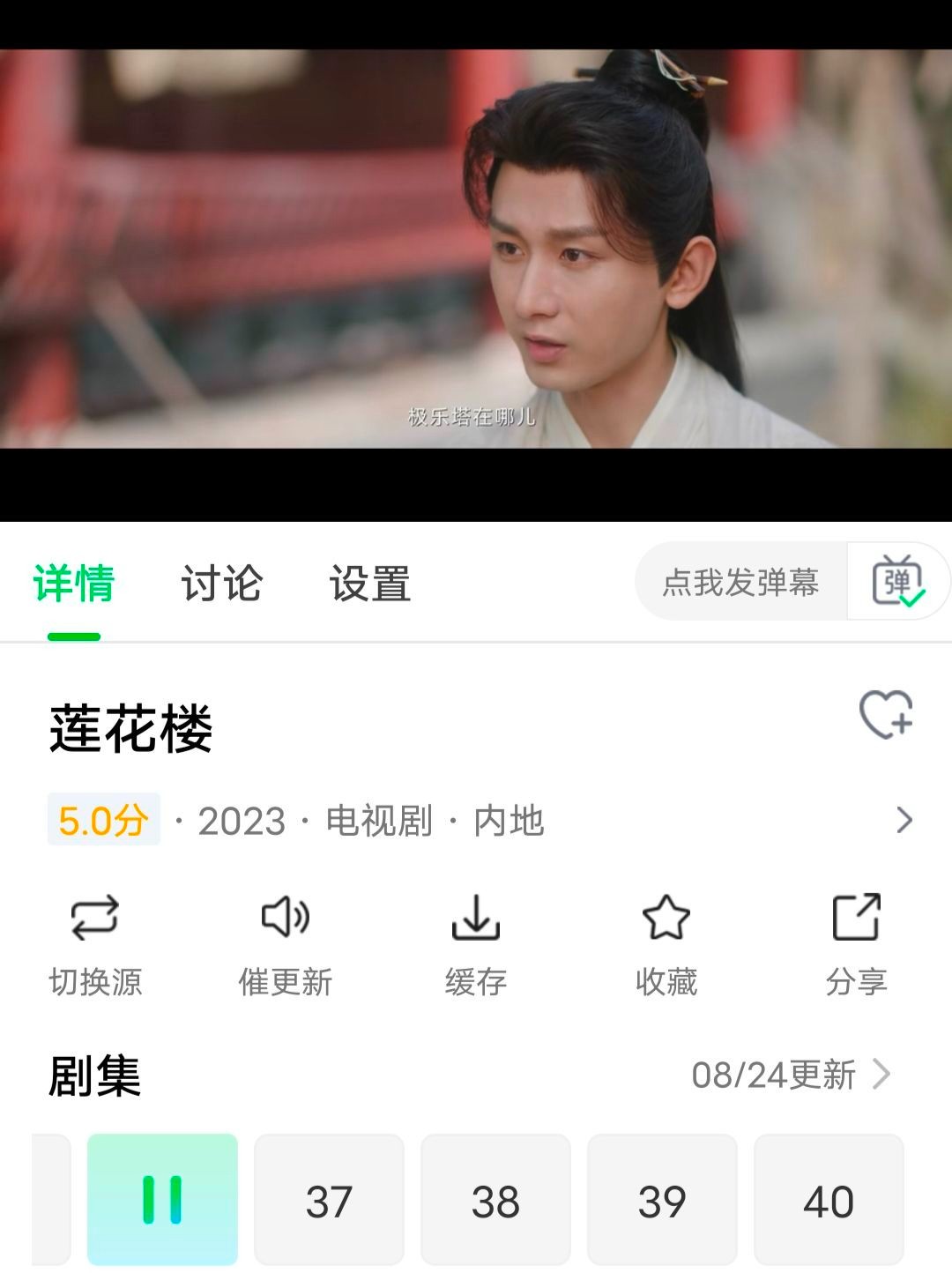Download episodes via 缓存
Screen dimensions: 952x1273
[476, 943]
